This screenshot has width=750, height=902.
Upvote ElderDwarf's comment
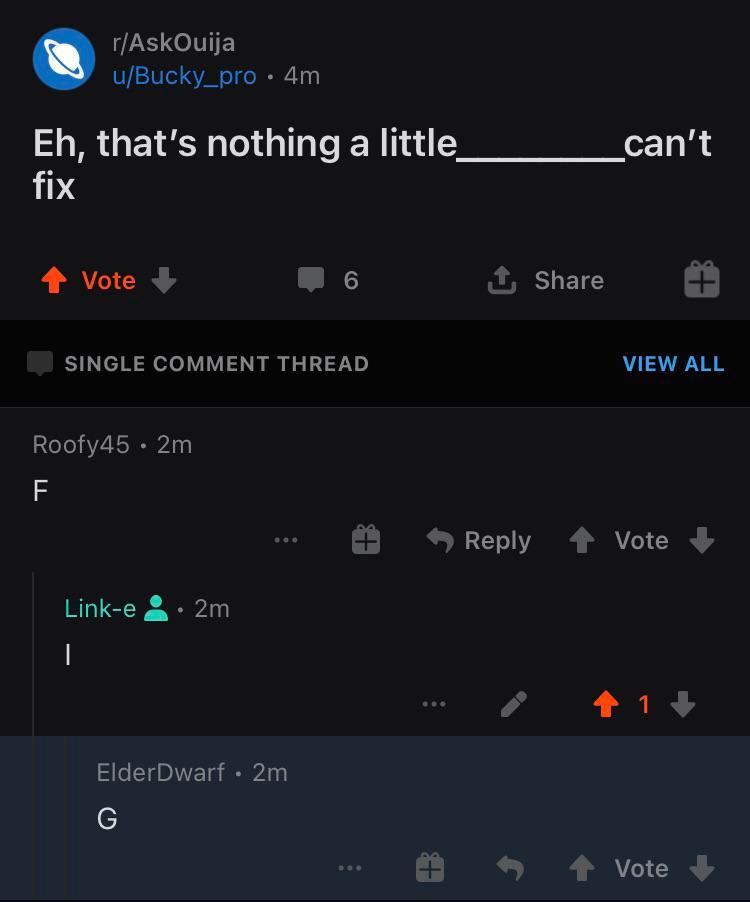coord(581,868)
